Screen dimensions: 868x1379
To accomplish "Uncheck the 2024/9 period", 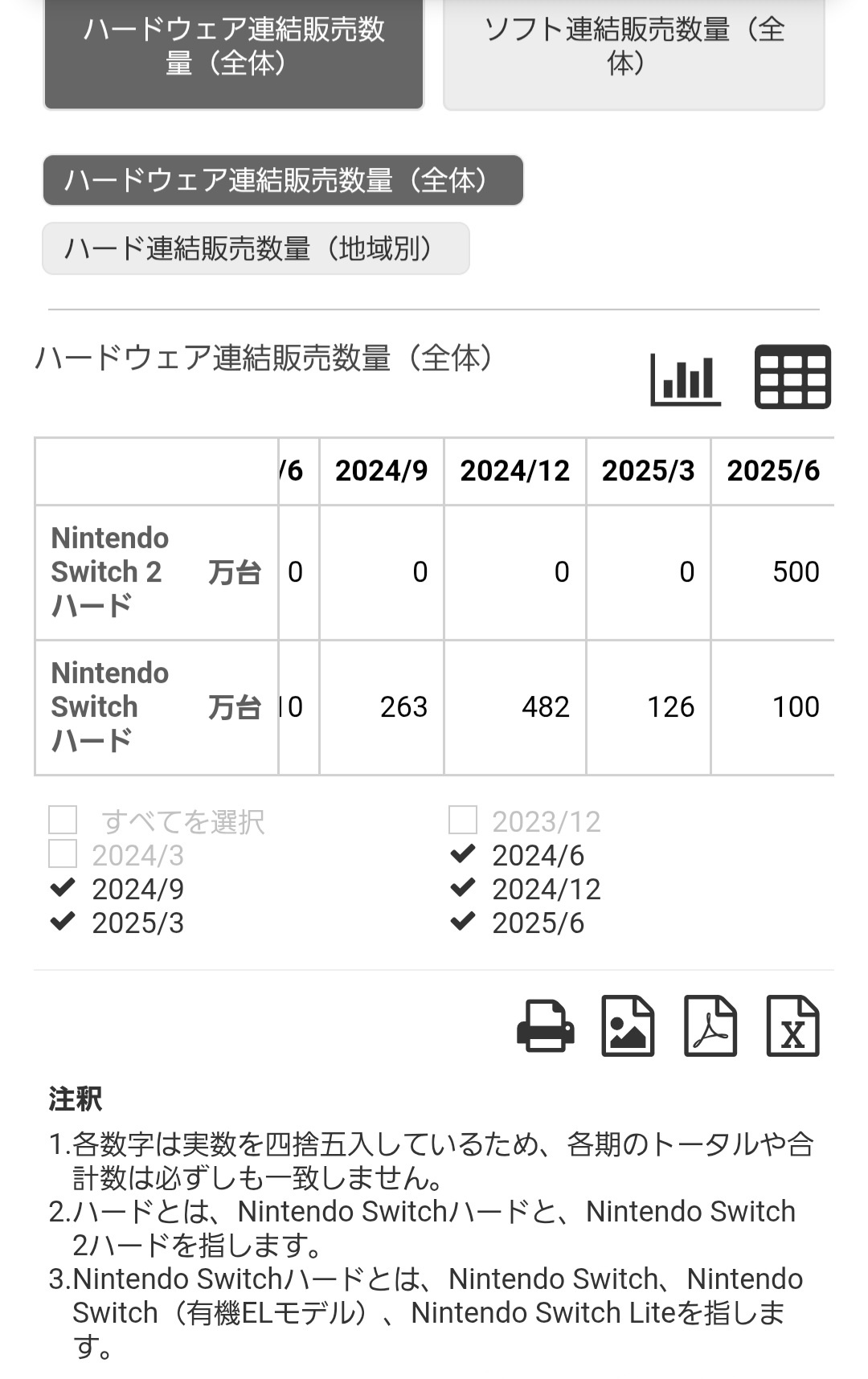I will coord(63,888).
